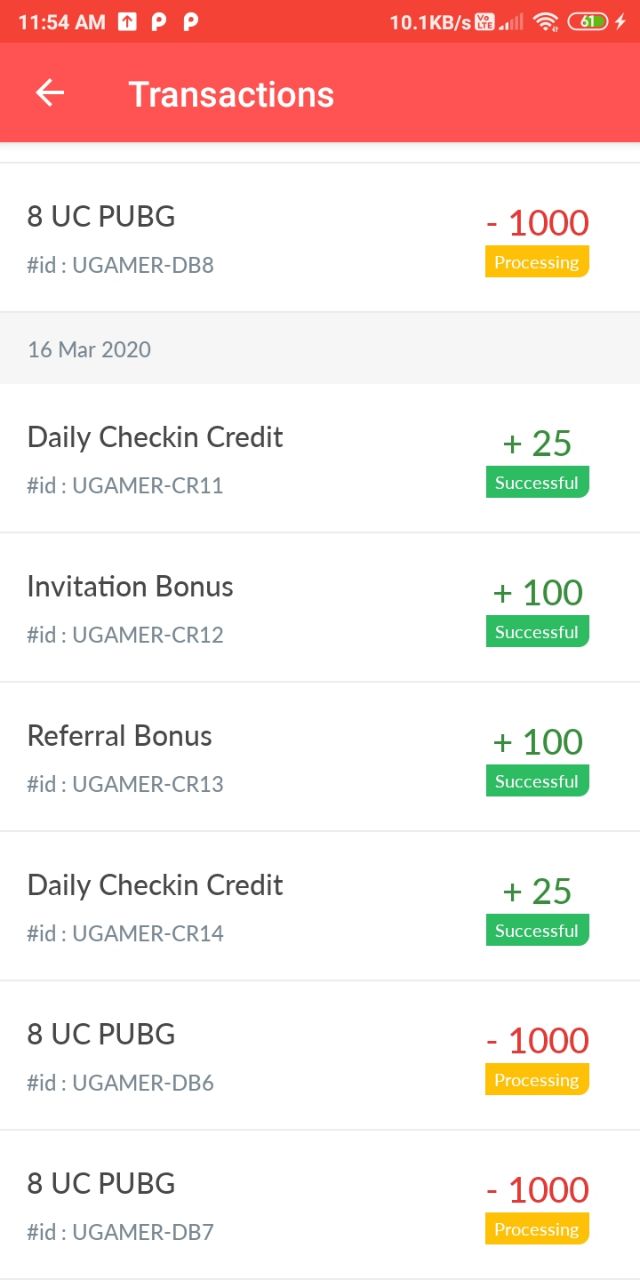Image resolution: width=640 pixels, height=1280 pixels.
Task: Go back from the Transactions screen
Action: pos(49,93)
